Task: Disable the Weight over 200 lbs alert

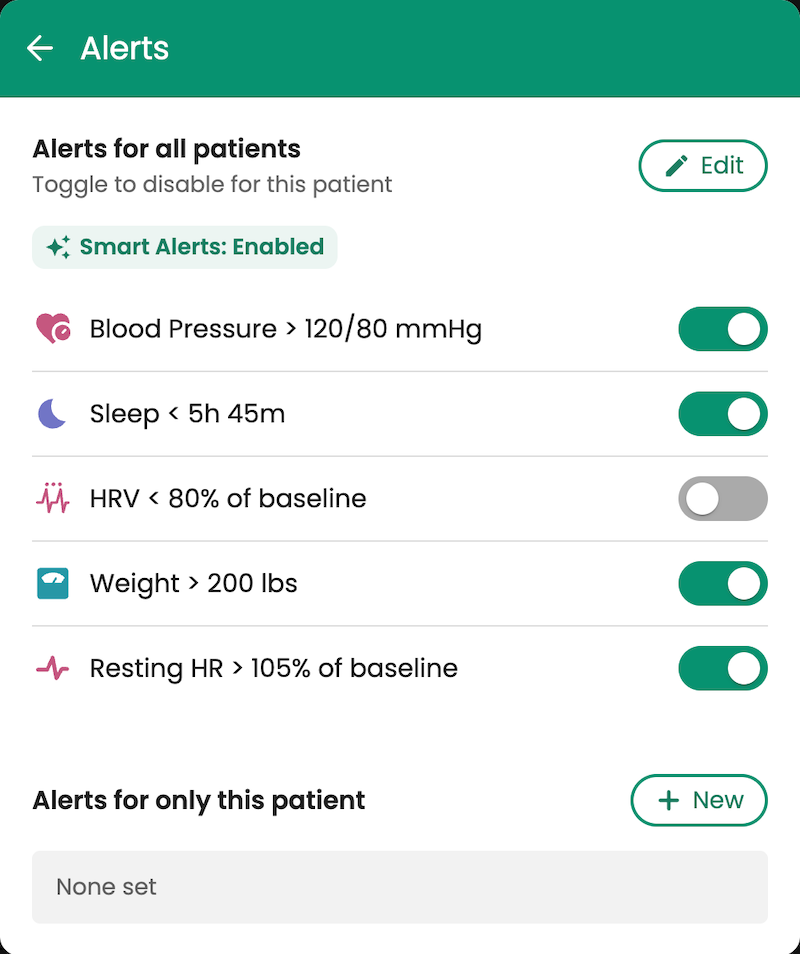Action: (x=722, y=583)
